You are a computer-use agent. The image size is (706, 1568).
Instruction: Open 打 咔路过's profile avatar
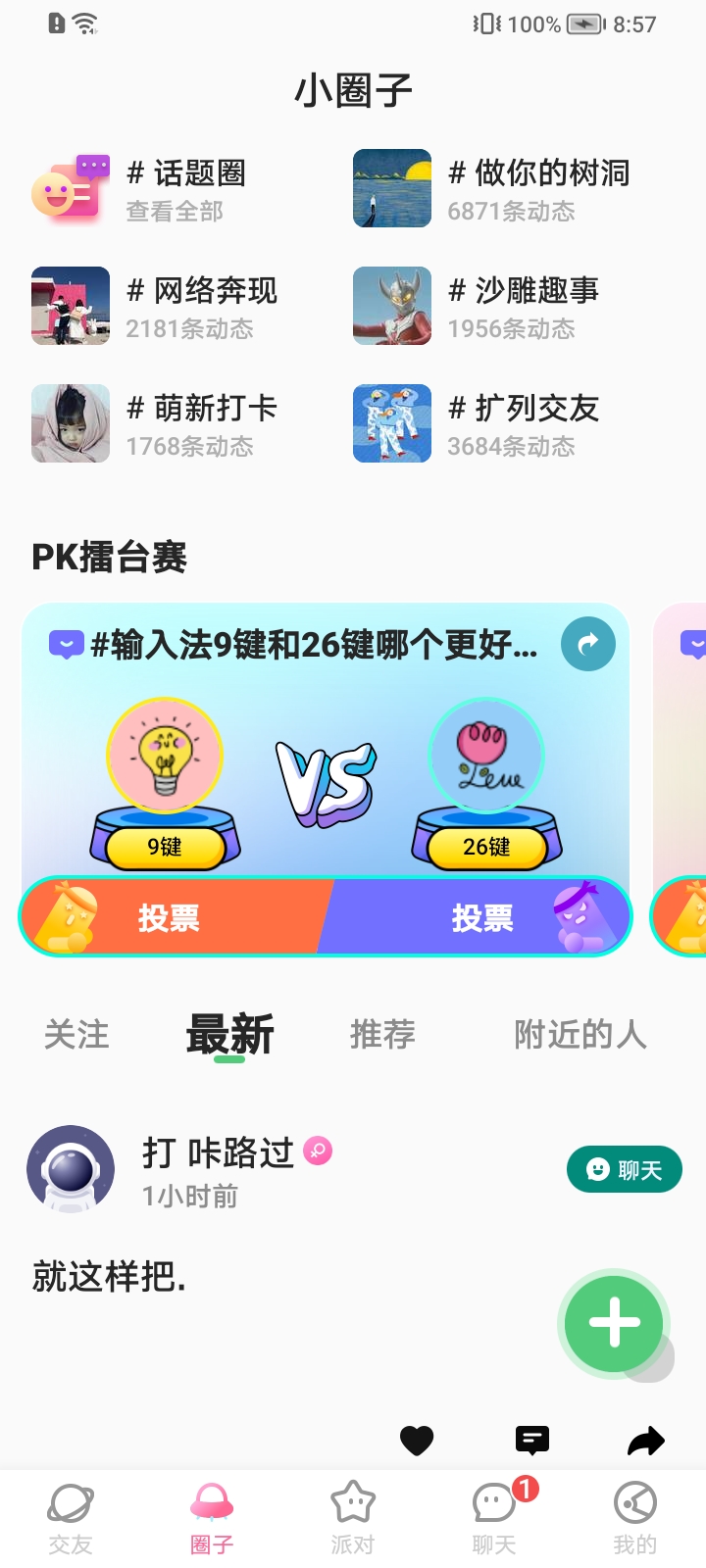71,1169
